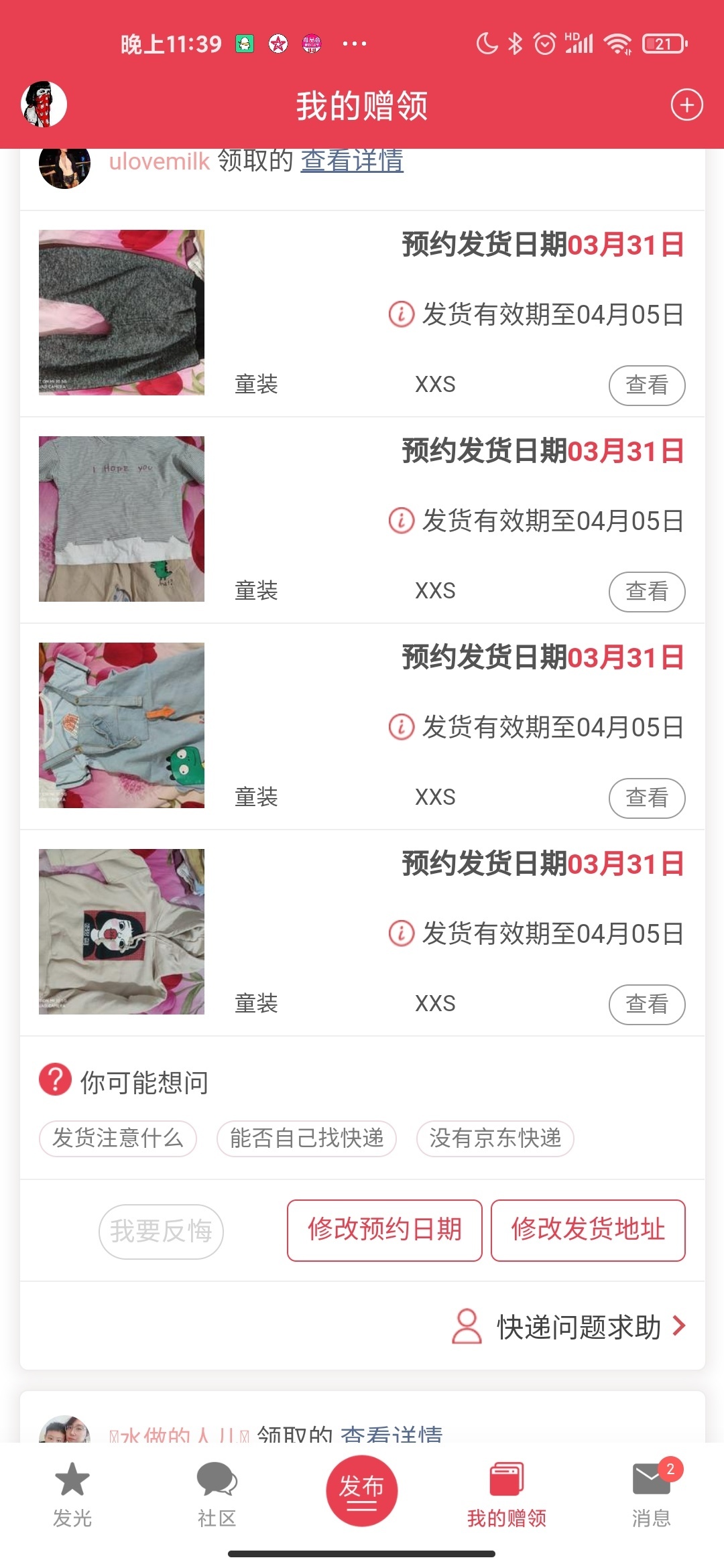This screenshot has height=1568, width=724.
Task: Tap the red 发布 publish button
Action: [361, 1490]
